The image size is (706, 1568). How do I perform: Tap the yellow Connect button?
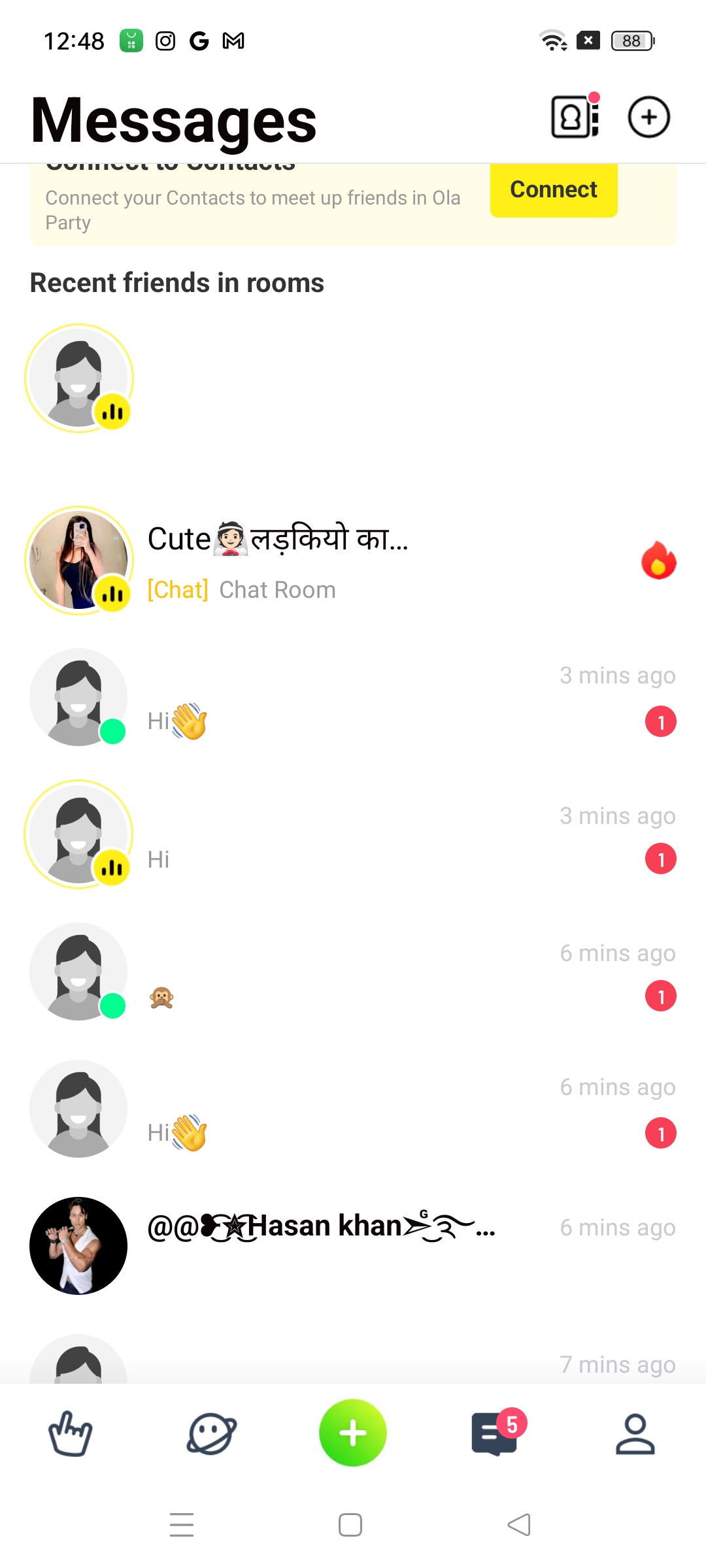(x=553, y=189)
